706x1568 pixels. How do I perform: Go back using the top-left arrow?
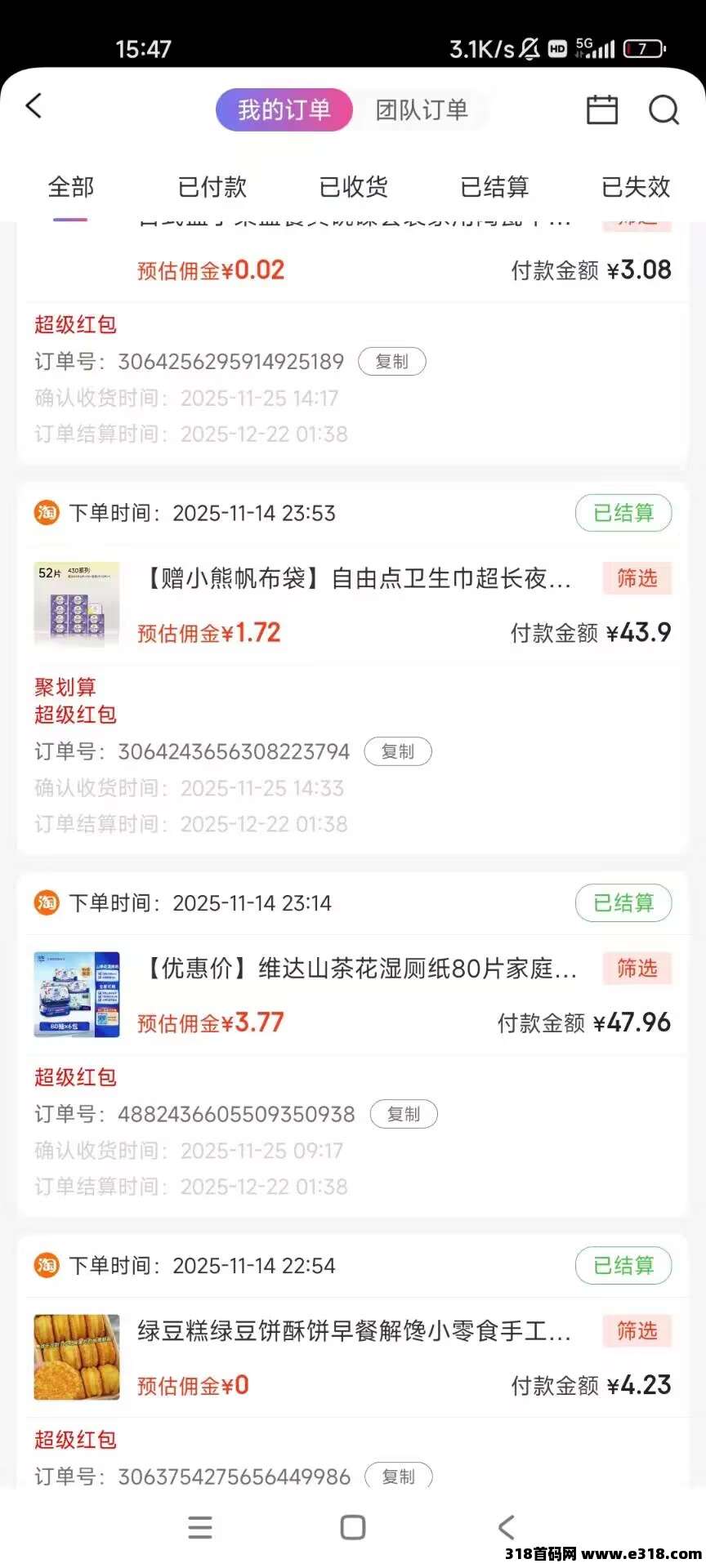point(34,107)
